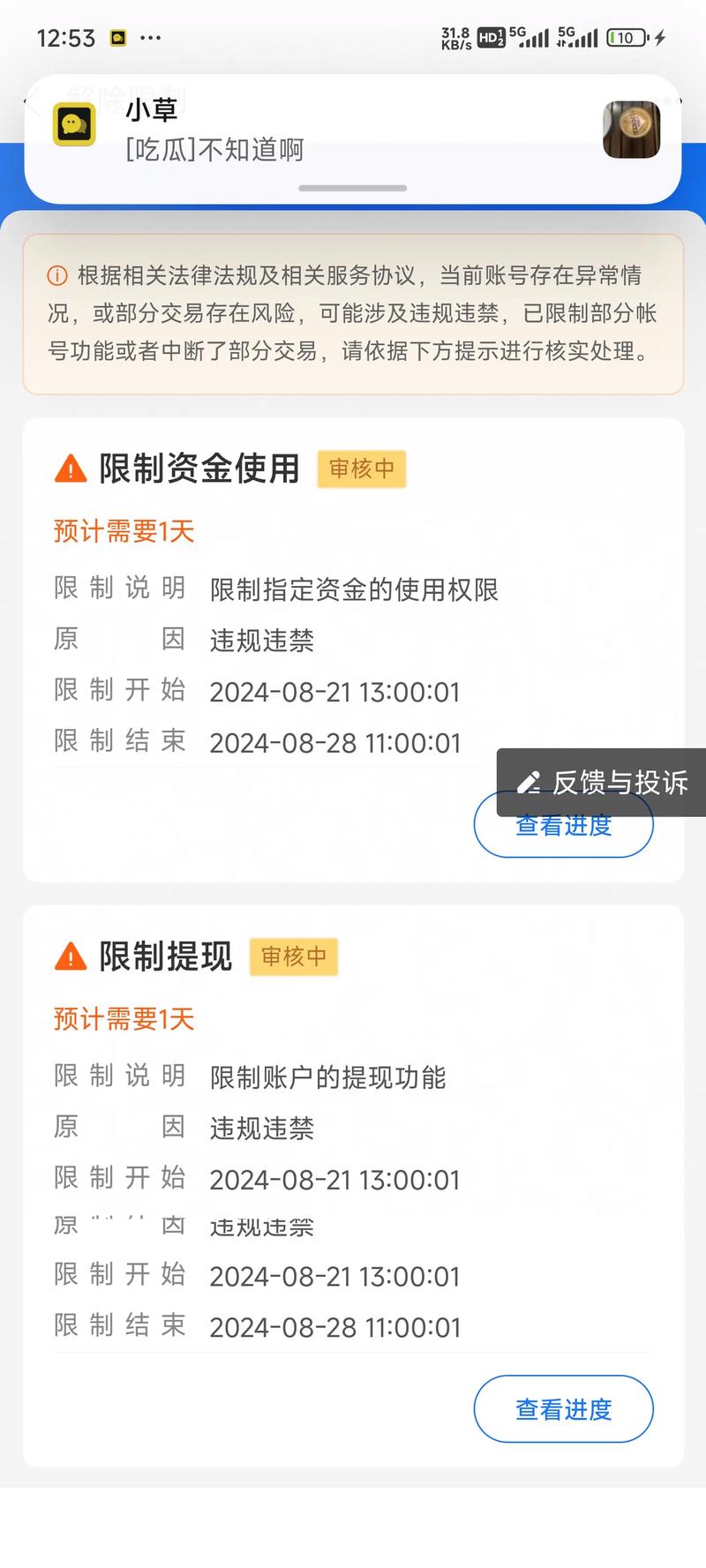The height and width of the screenshot is (1568, 706).
Task: Tap the notification drag handle bar
Action: [352, 187]
